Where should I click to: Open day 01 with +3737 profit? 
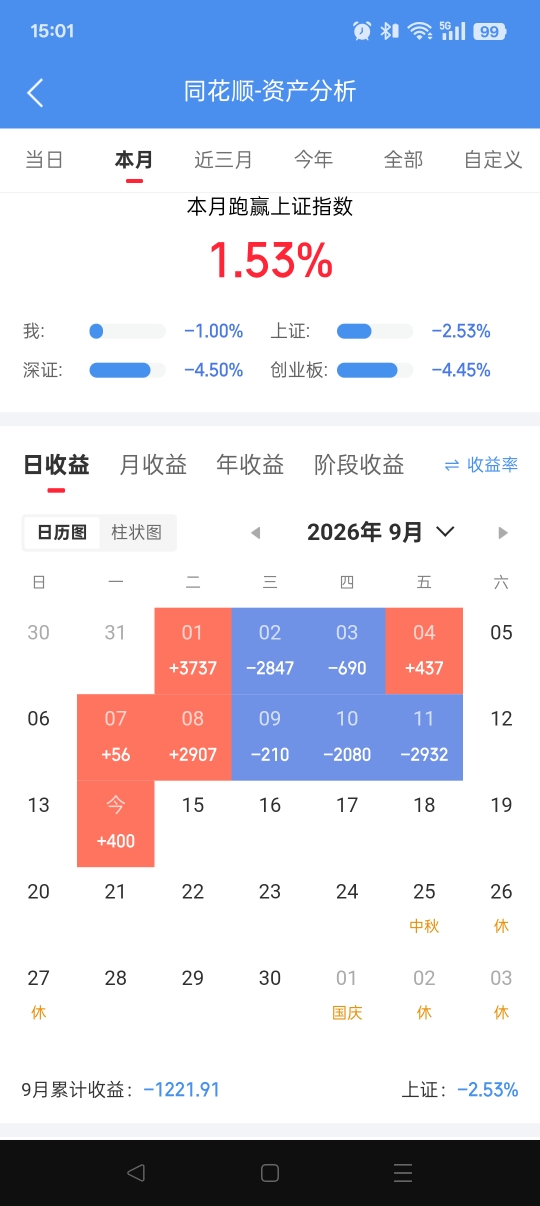(193, 651)
